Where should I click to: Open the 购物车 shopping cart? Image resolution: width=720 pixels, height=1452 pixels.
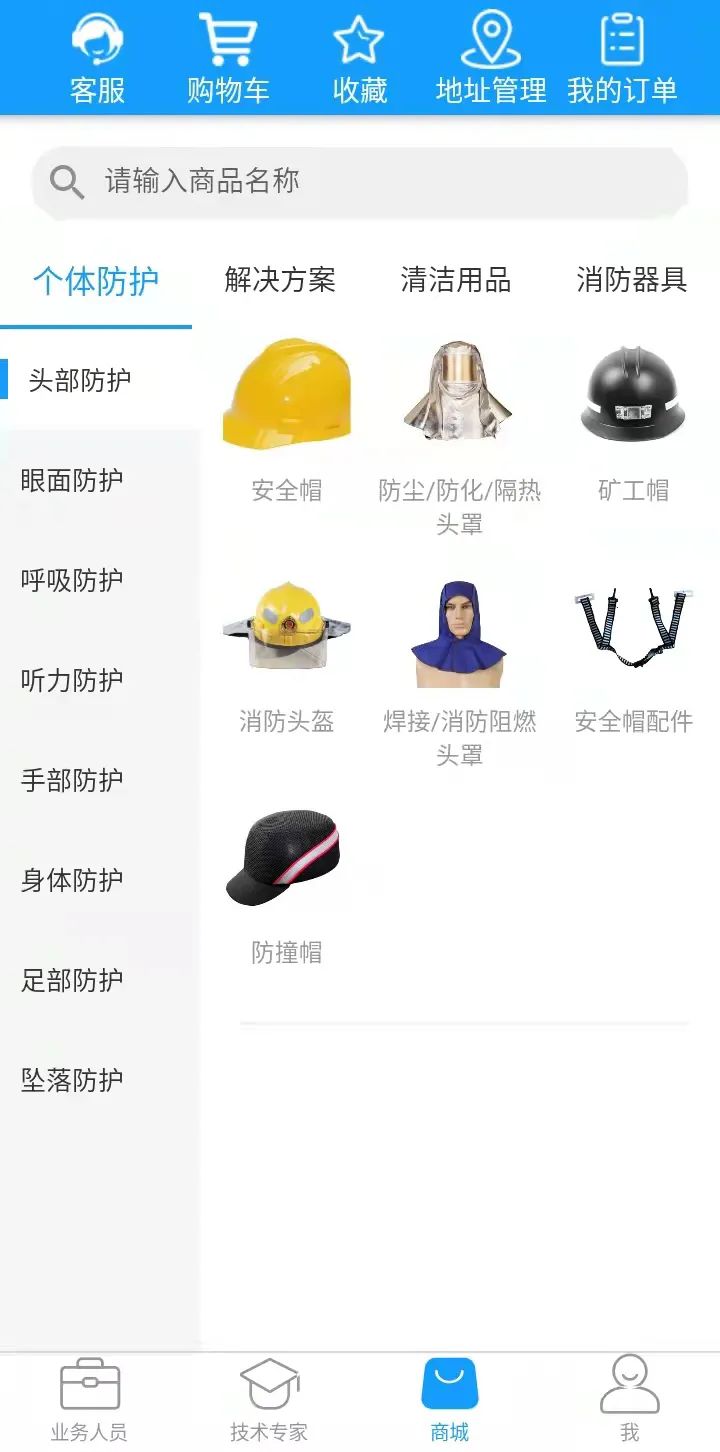tap(228, 59)
